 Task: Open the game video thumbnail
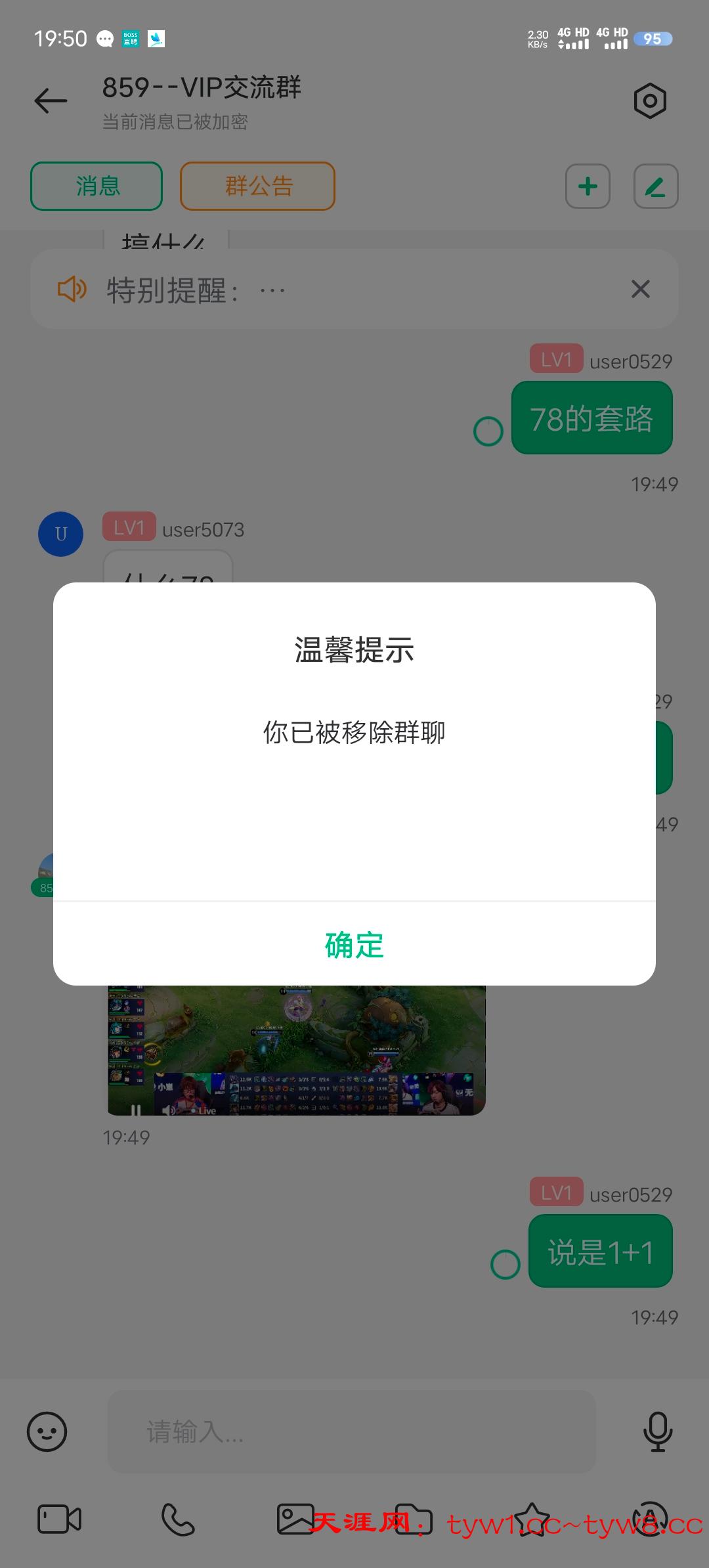296,1049
